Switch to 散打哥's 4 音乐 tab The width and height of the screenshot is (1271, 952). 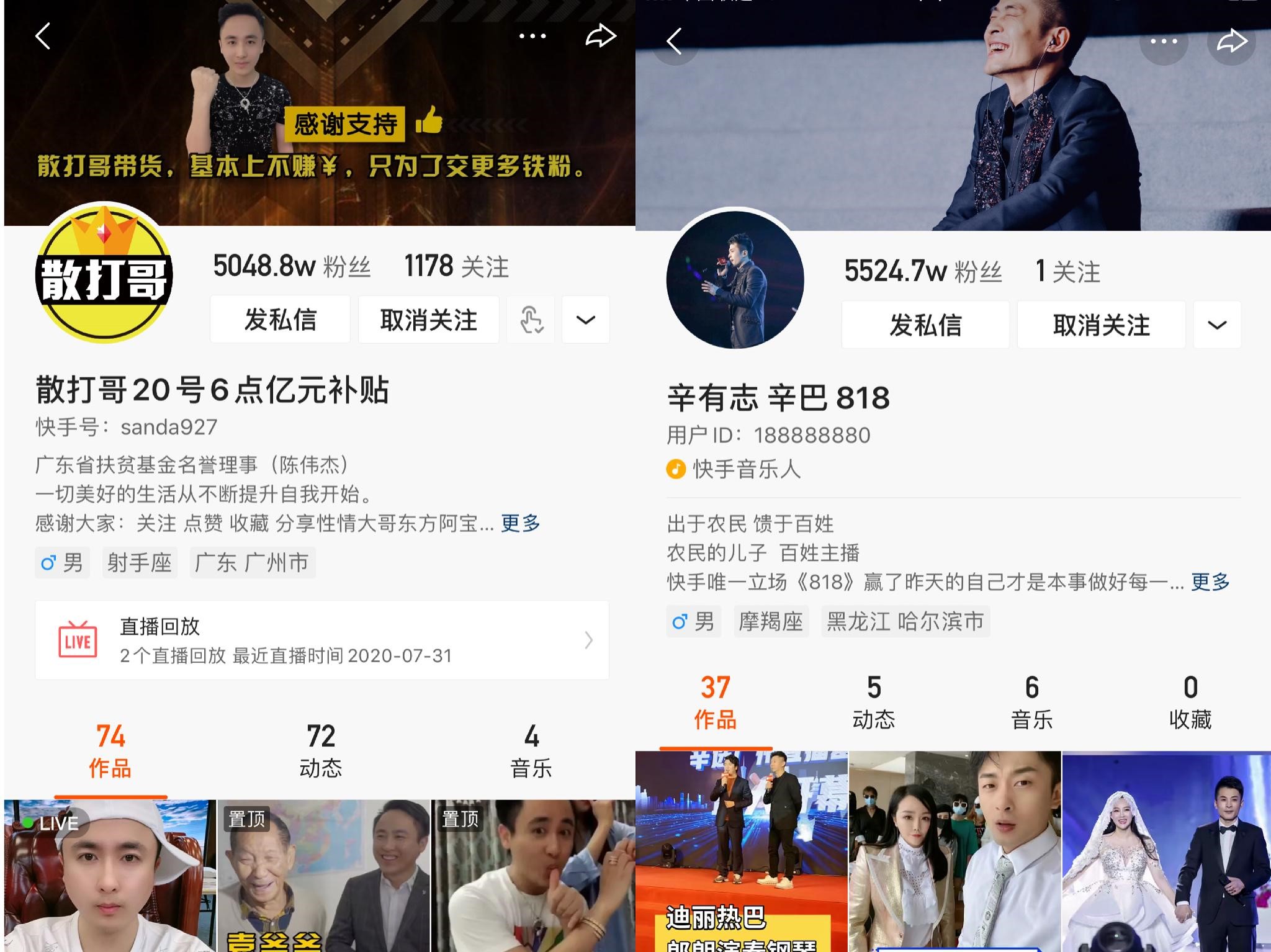[531, 751]
